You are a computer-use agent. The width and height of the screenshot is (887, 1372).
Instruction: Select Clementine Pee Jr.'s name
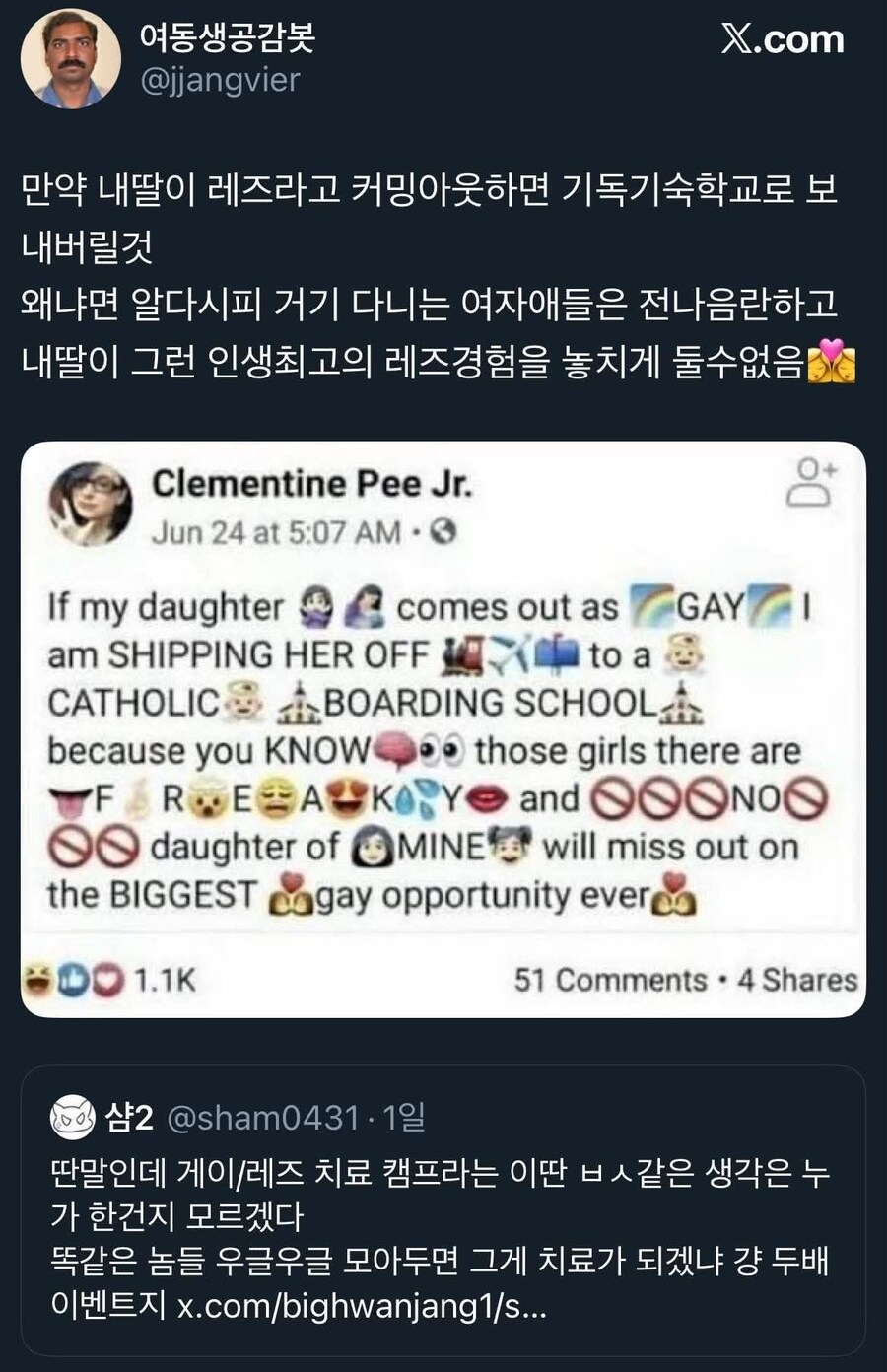point(313,485)
